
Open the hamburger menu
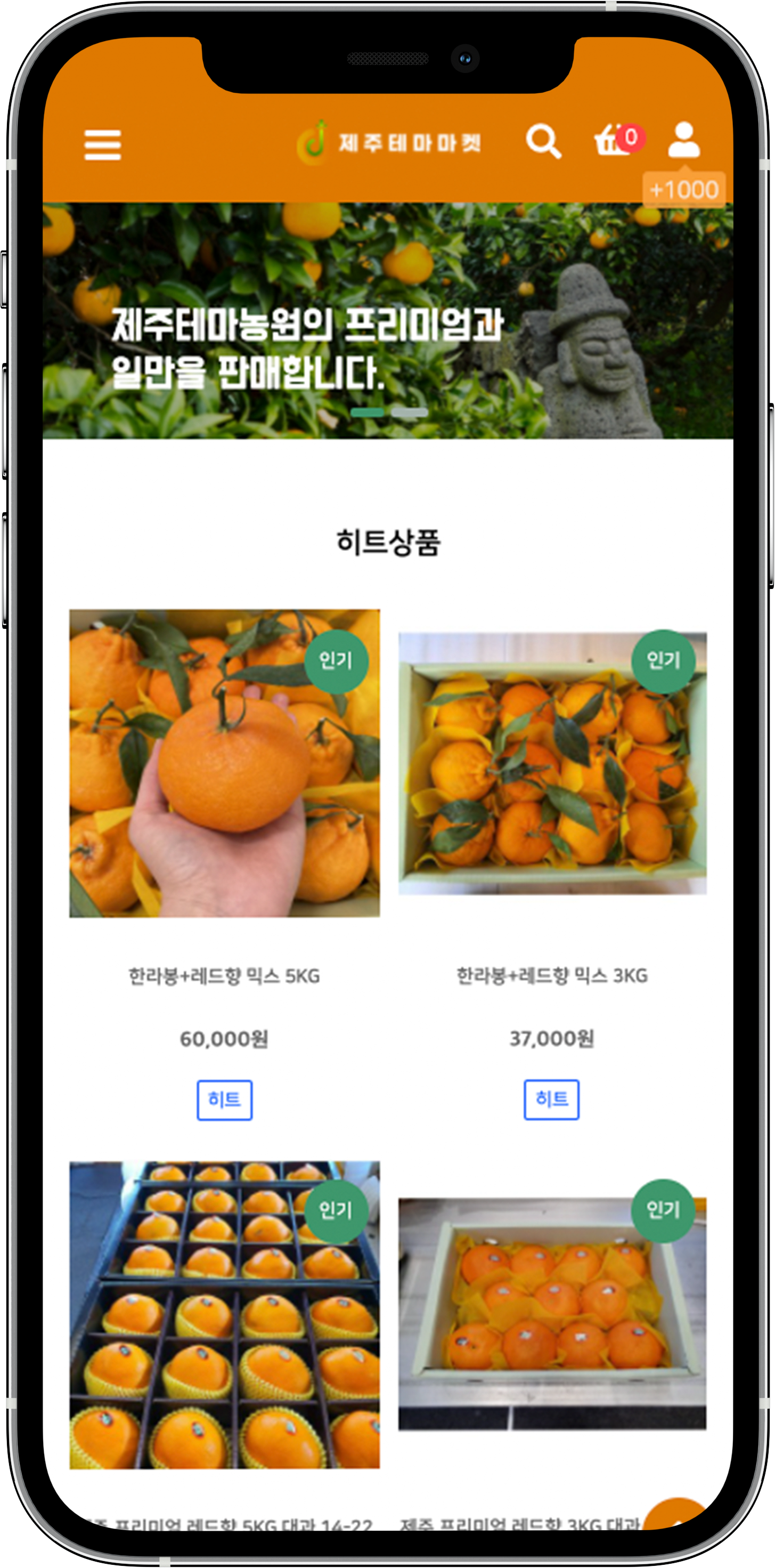click(x=102, y=144)
